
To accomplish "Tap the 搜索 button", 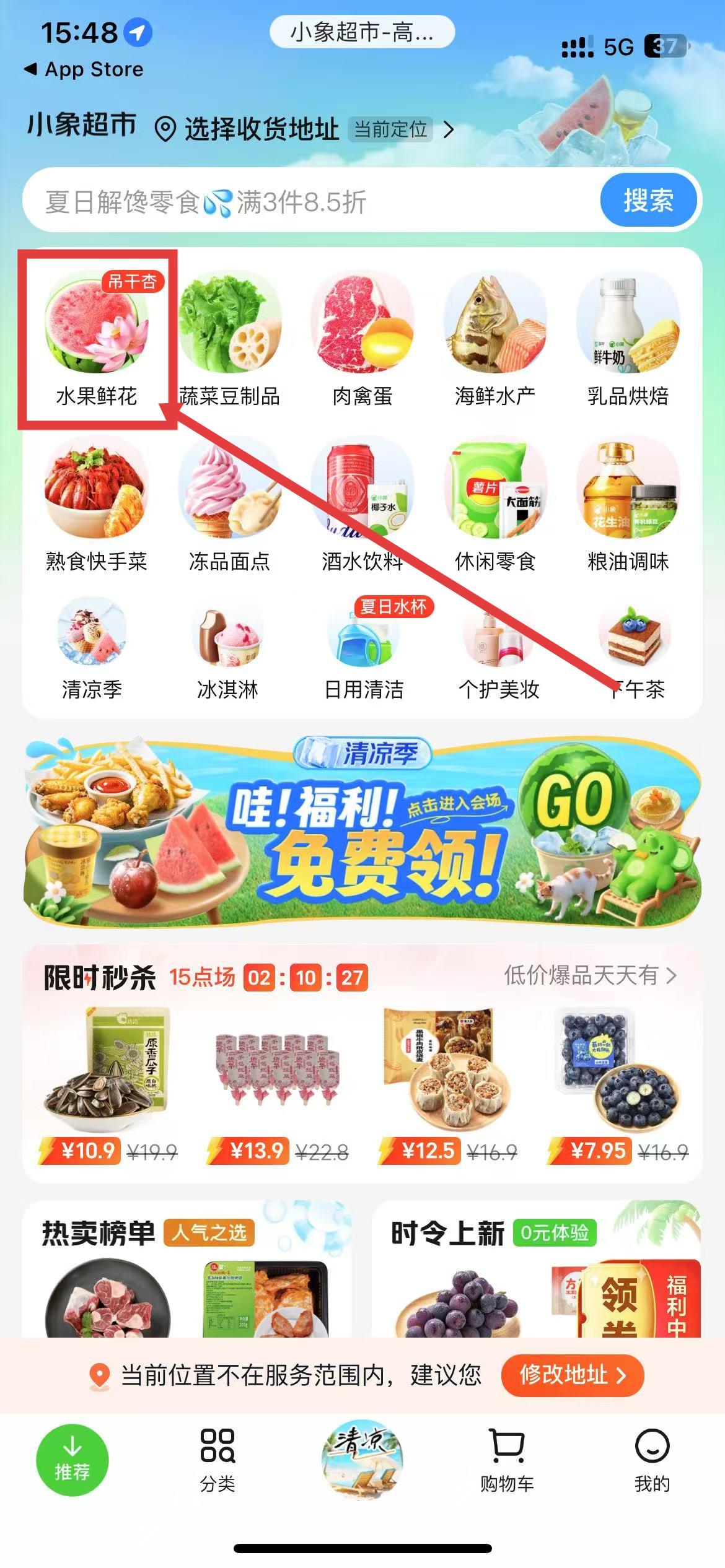I will coord(648,201).
